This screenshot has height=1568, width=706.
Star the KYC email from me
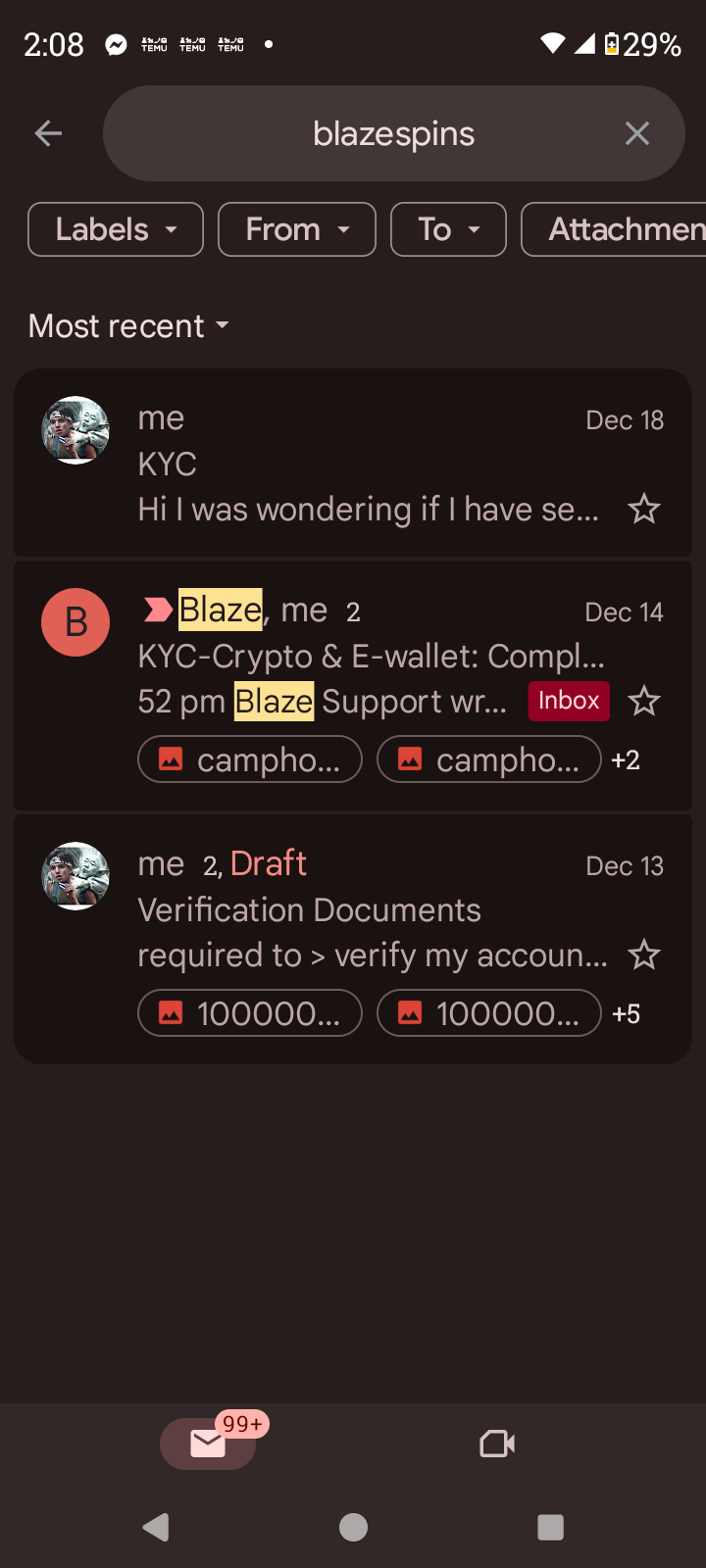[644, 510]
